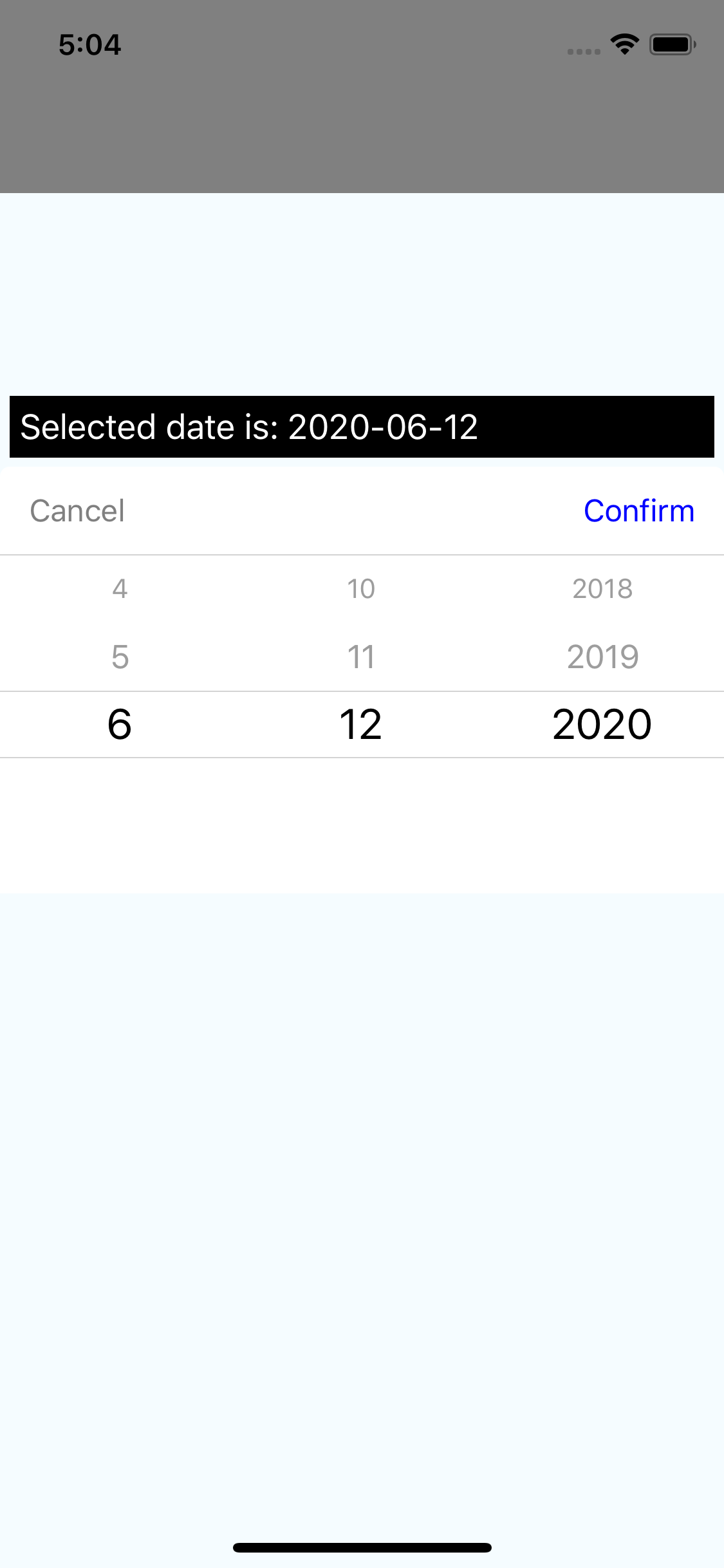Choose month 4 in the picker
This screenshot has width=724, height=1568.
[x=120, y=589]
